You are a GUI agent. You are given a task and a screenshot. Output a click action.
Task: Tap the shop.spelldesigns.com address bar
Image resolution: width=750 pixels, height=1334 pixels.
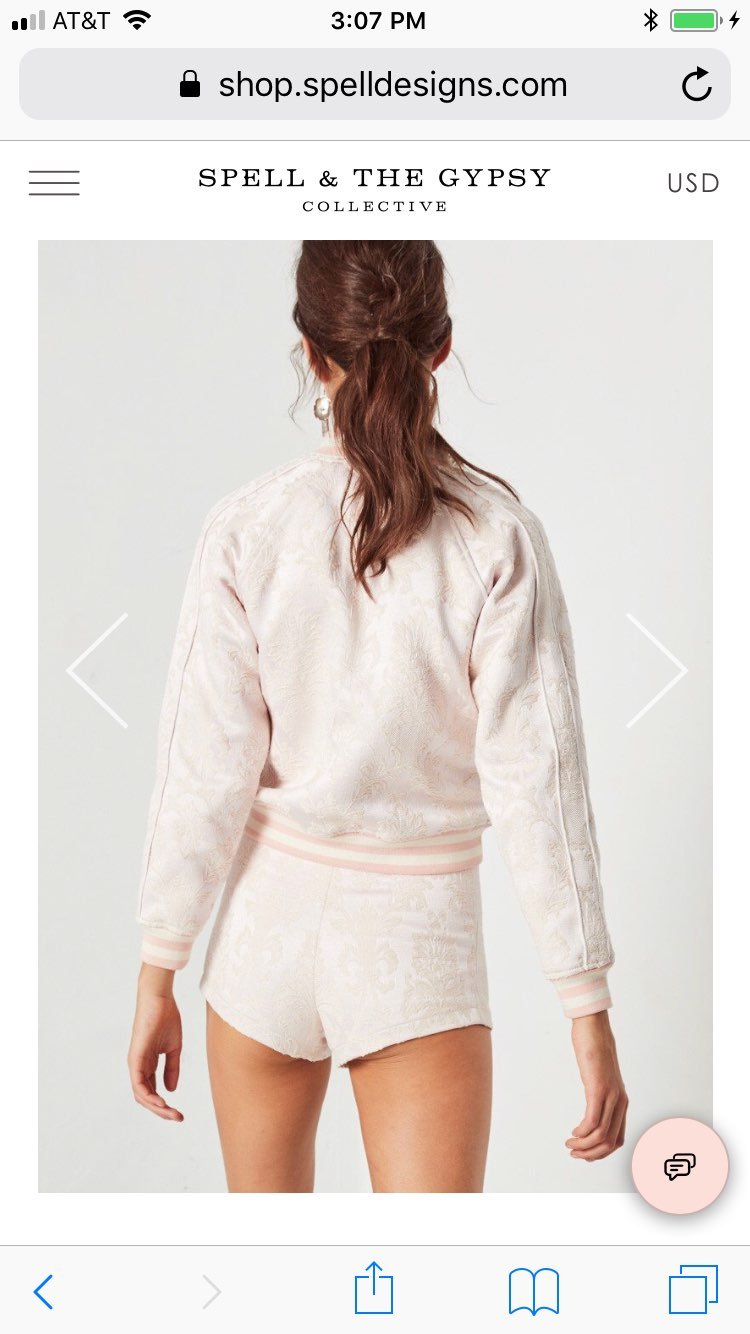[374, 85]
